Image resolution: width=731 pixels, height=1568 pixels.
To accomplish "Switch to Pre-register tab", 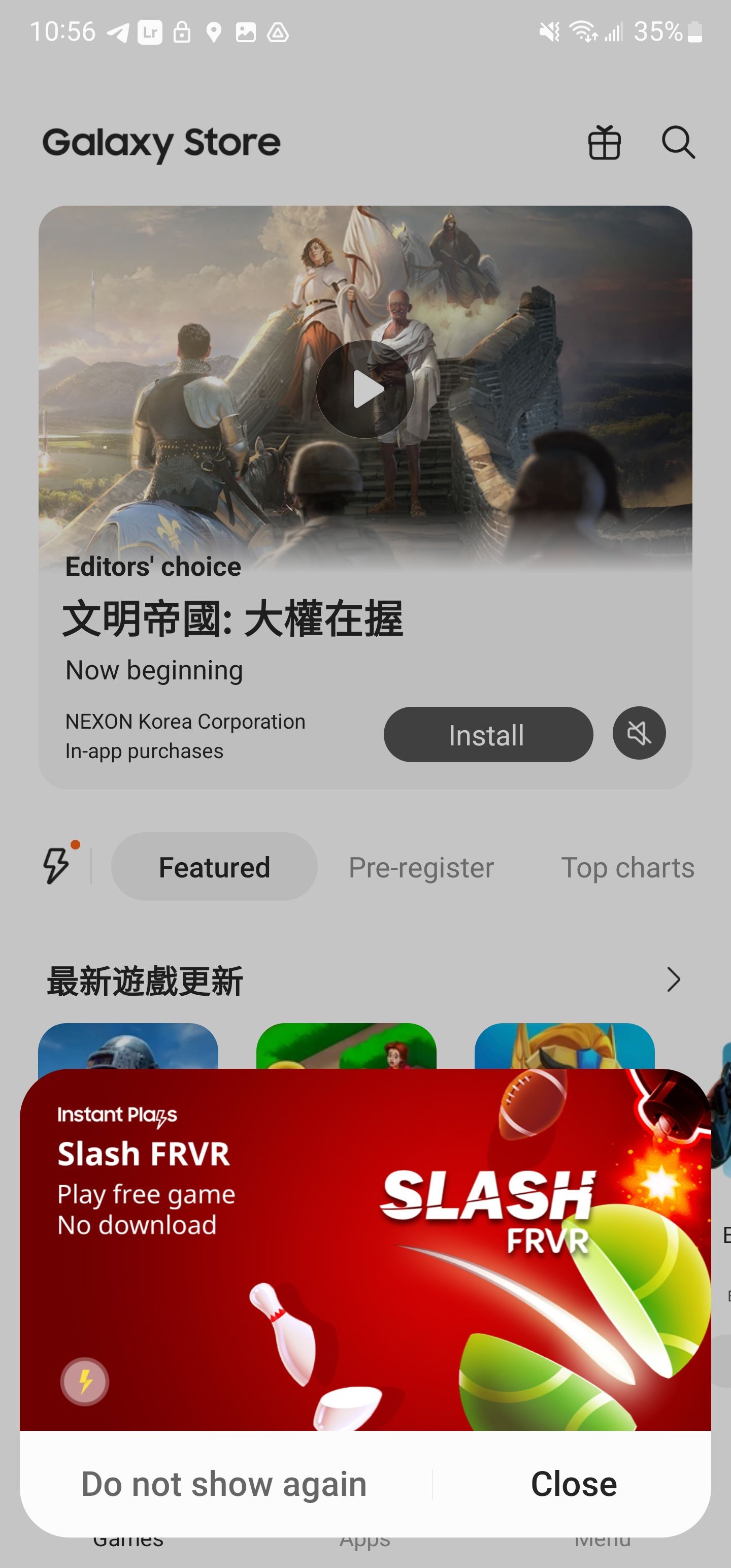I will (x=421, y=867).
